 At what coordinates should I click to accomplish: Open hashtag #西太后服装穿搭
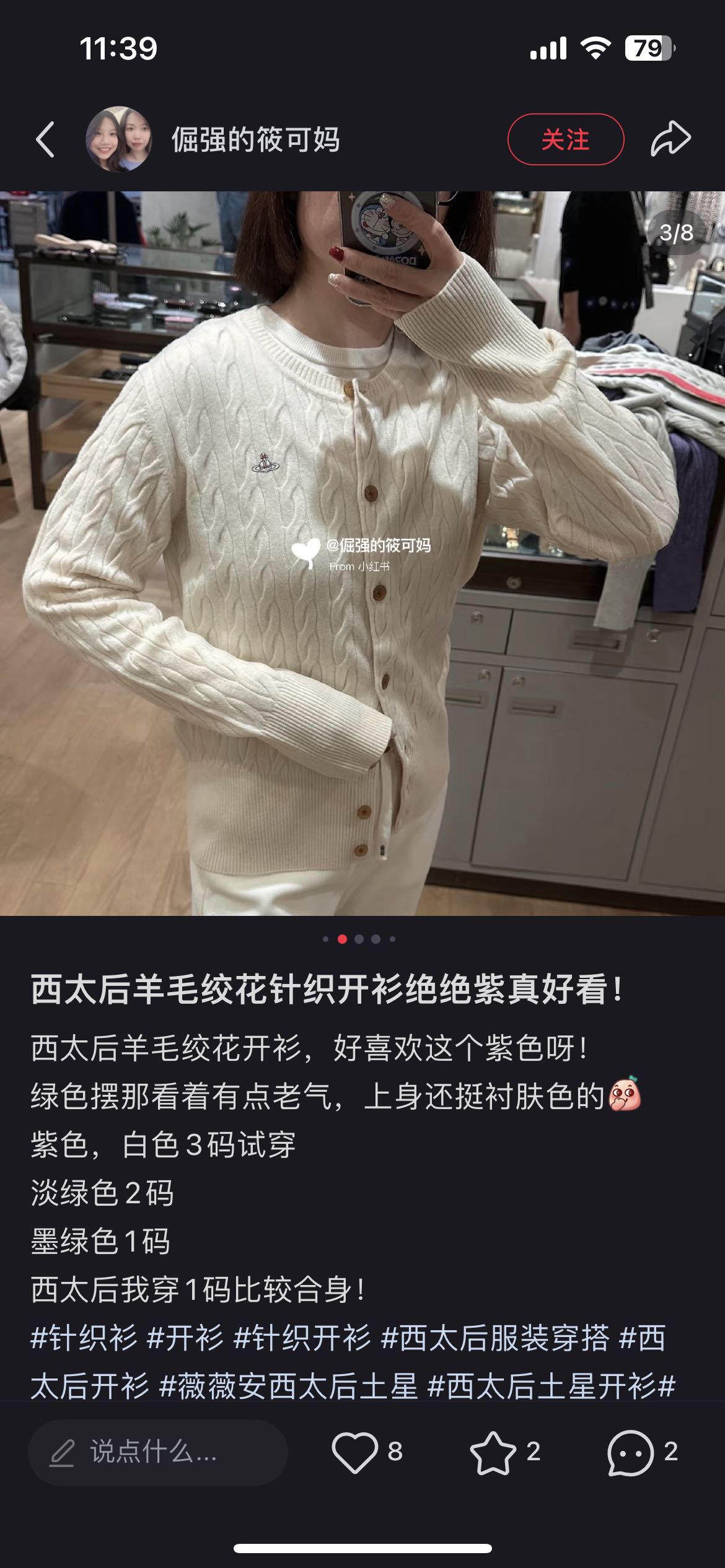tap(495, 1338)
